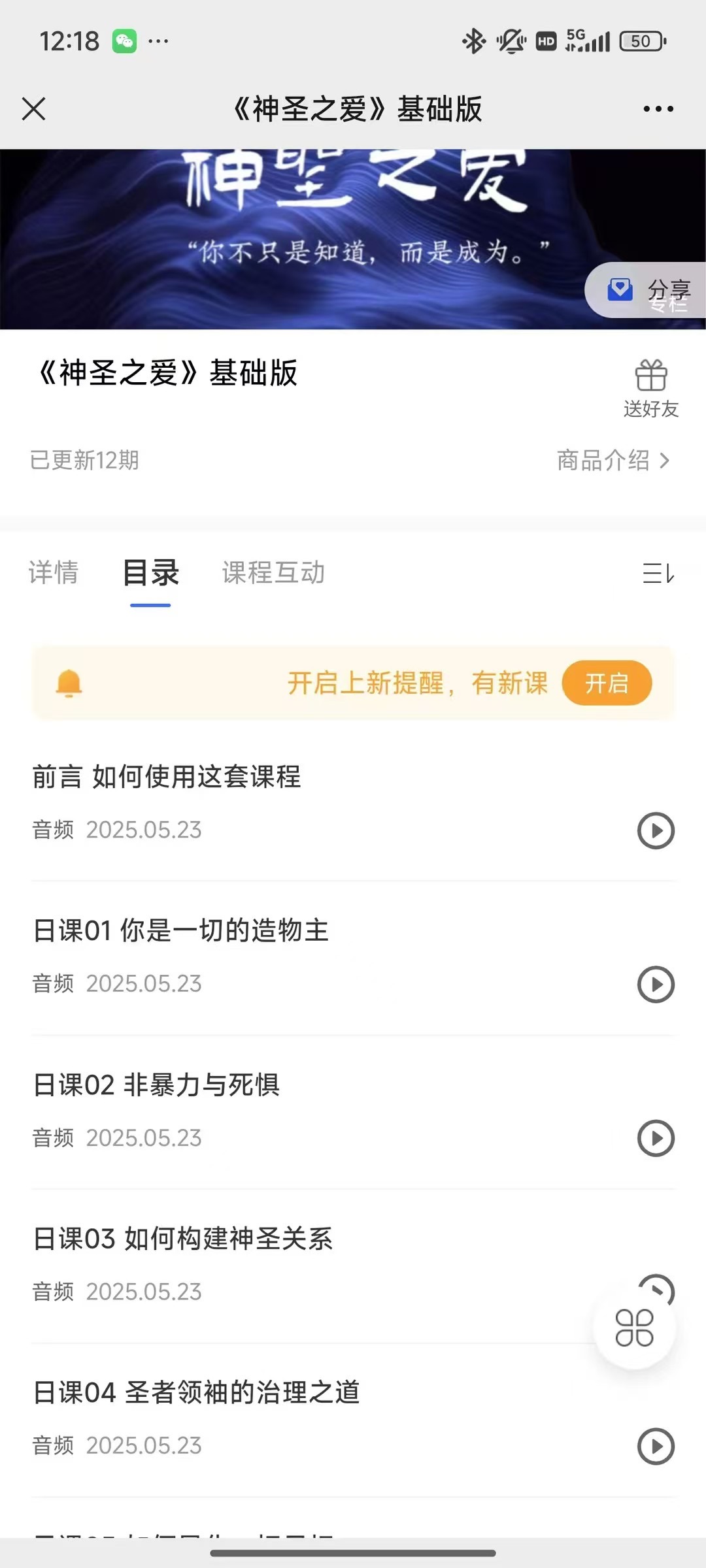706x1568 pixels.
Task: Open lesson 日课04 圣者领袖的治理之道
Action: 196,1393
